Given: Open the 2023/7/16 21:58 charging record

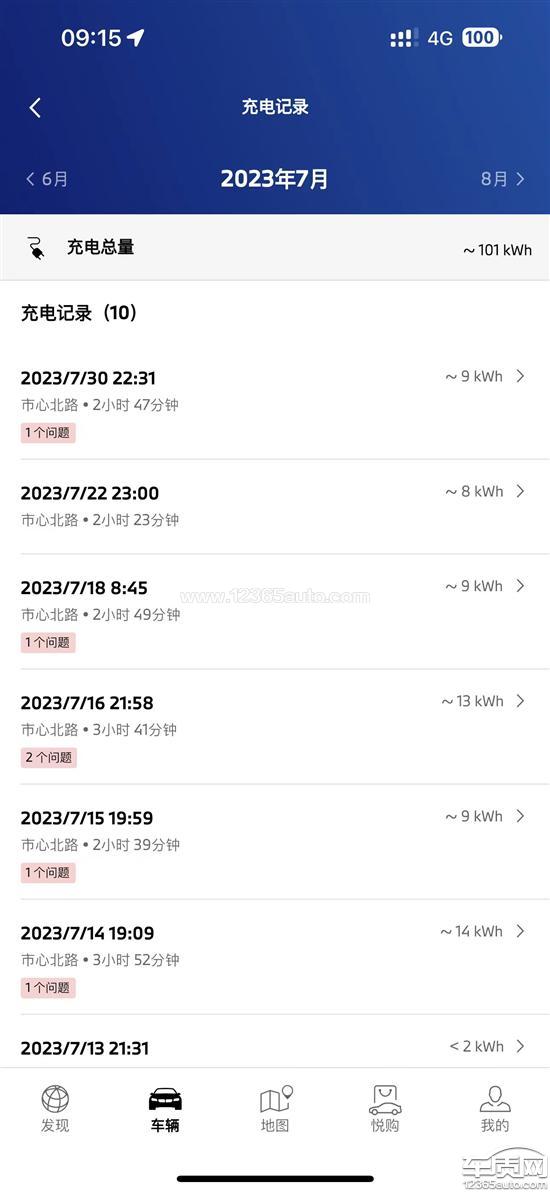Looking at the screenshot, I should coord(275,727).
